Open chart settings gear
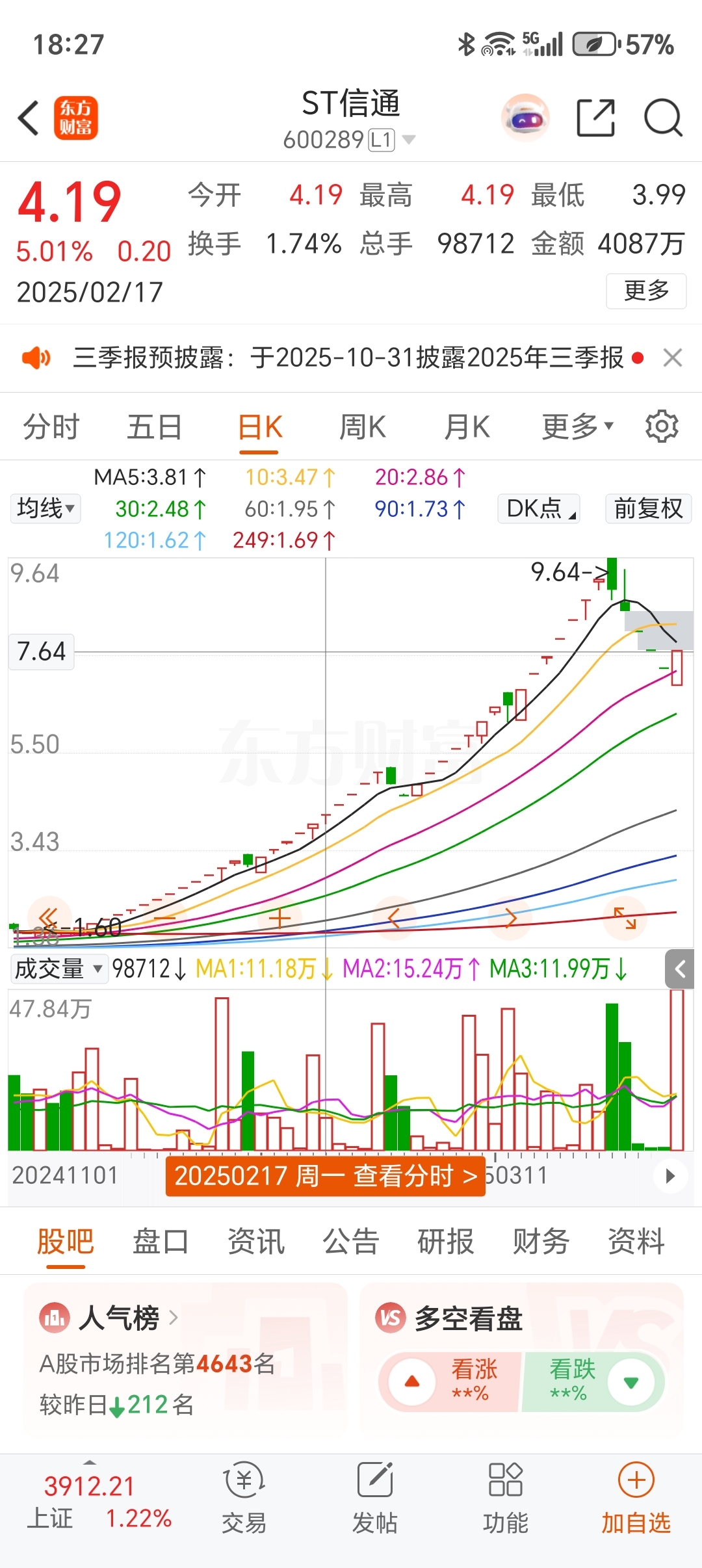This screenshot has height=1568, width=702. (662, 427)
